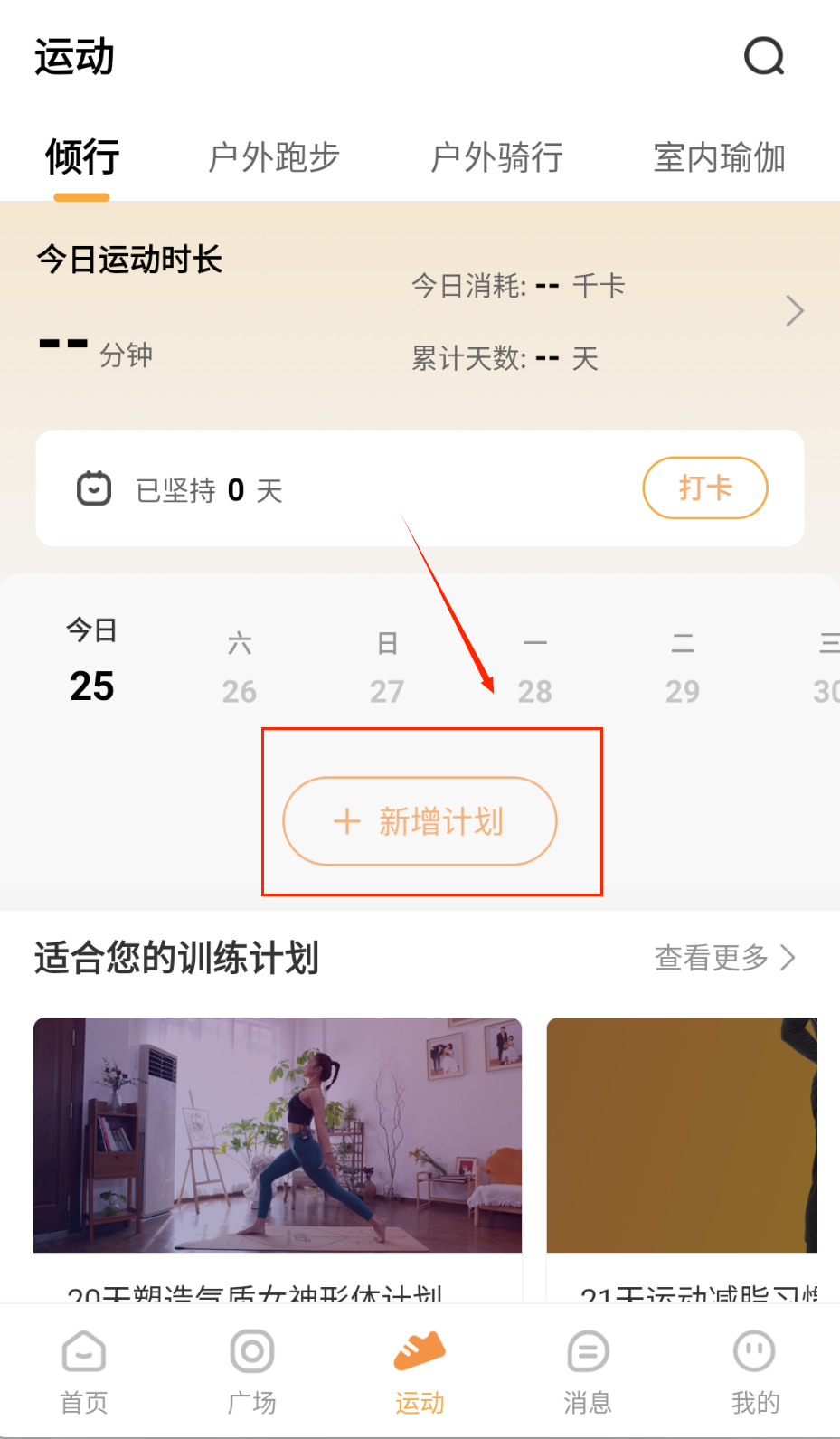Tap the 打卡 check-in button

(x=704, y=488)
